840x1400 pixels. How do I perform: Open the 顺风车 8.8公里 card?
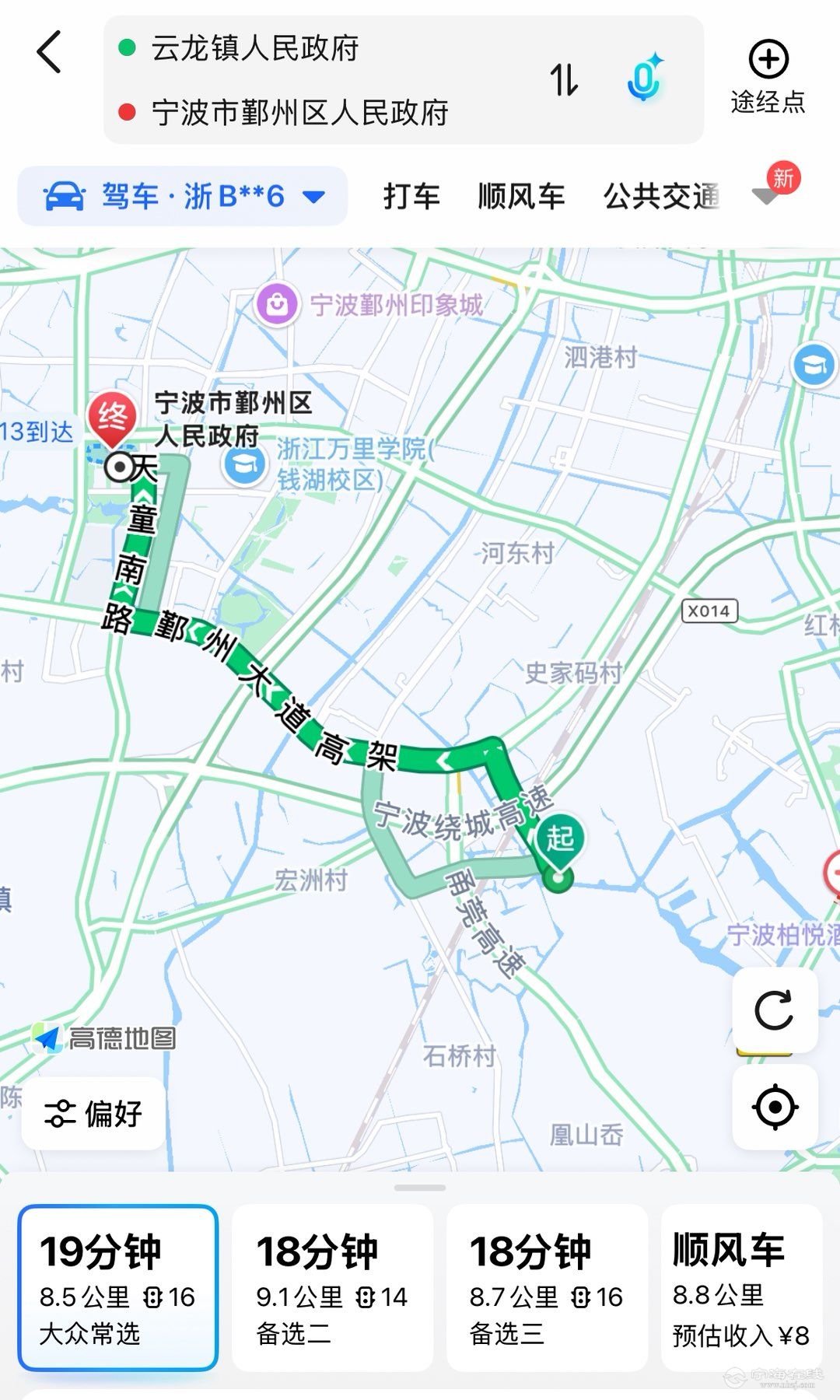(741, 1287)
